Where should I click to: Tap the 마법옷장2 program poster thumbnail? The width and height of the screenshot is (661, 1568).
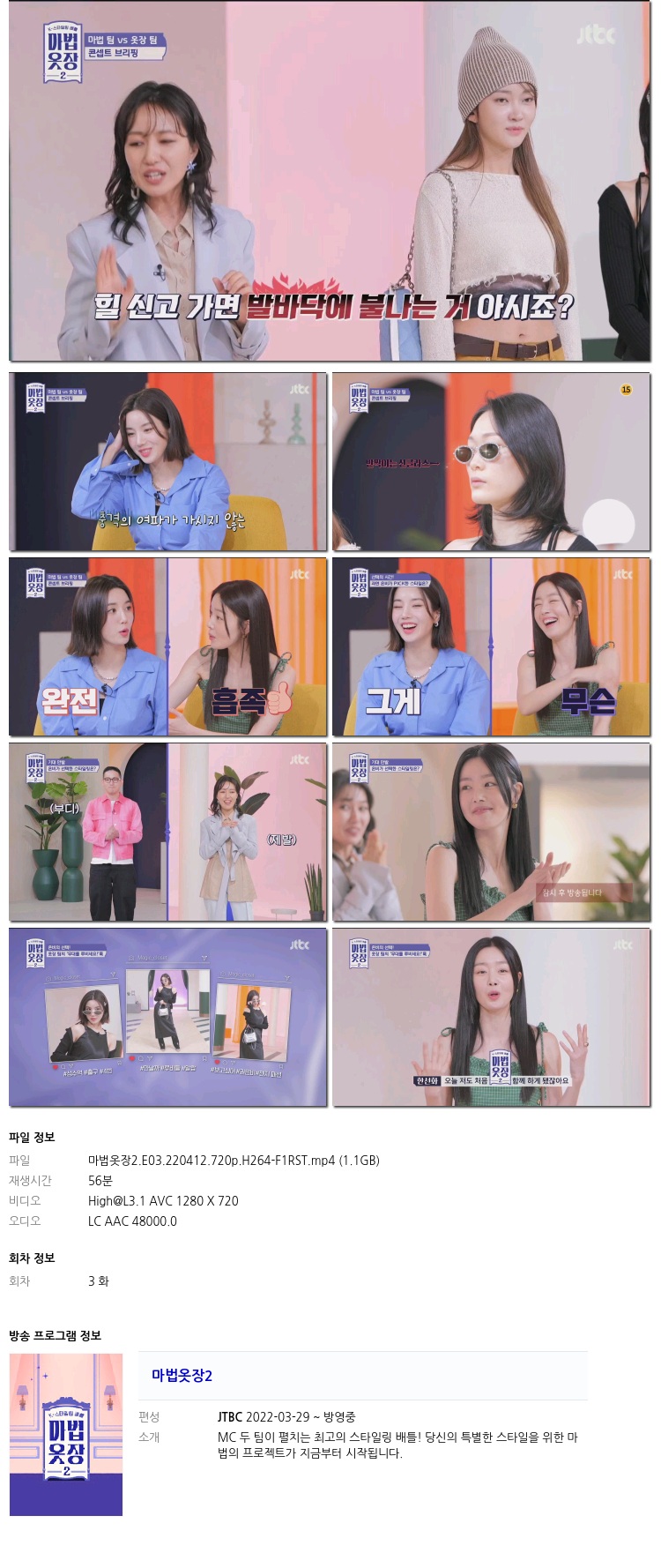pos(66,1434)
